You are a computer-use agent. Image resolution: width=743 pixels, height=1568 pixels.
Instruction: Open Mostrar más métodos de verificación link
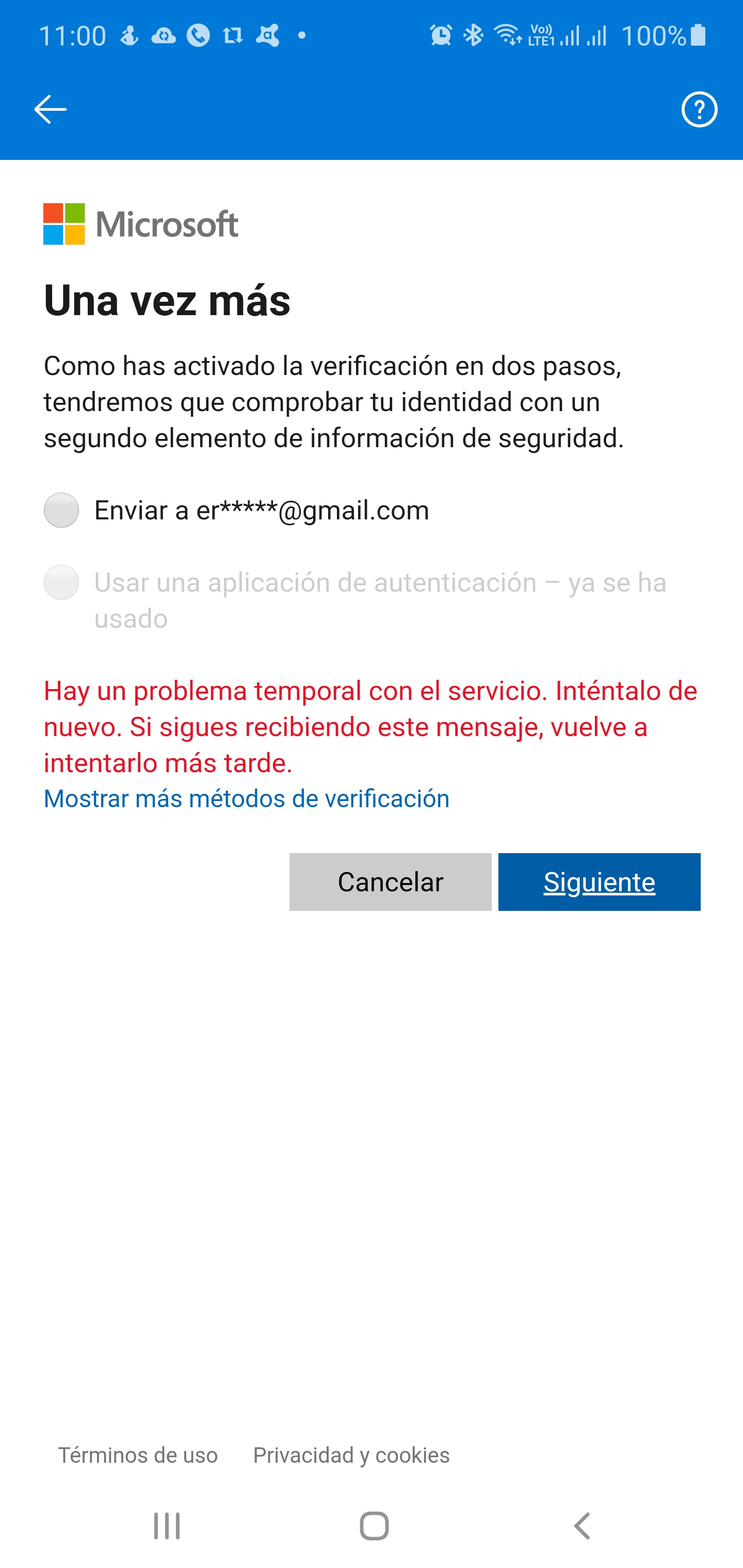[247, 798]
